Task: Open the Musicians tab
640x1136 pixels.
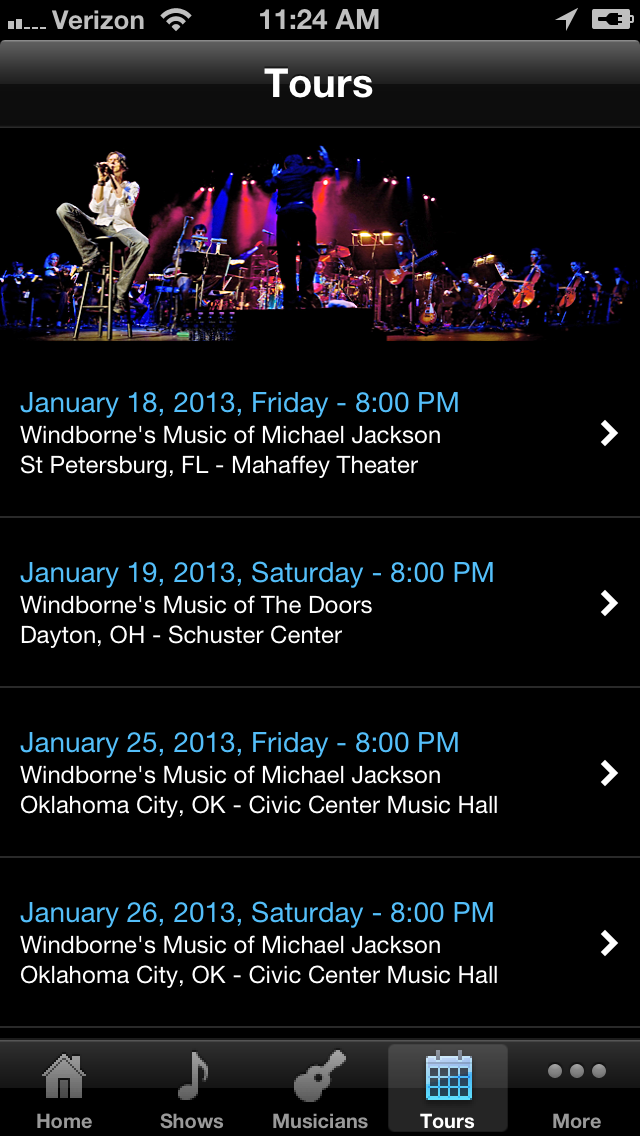Action: tap(320, 1090)
